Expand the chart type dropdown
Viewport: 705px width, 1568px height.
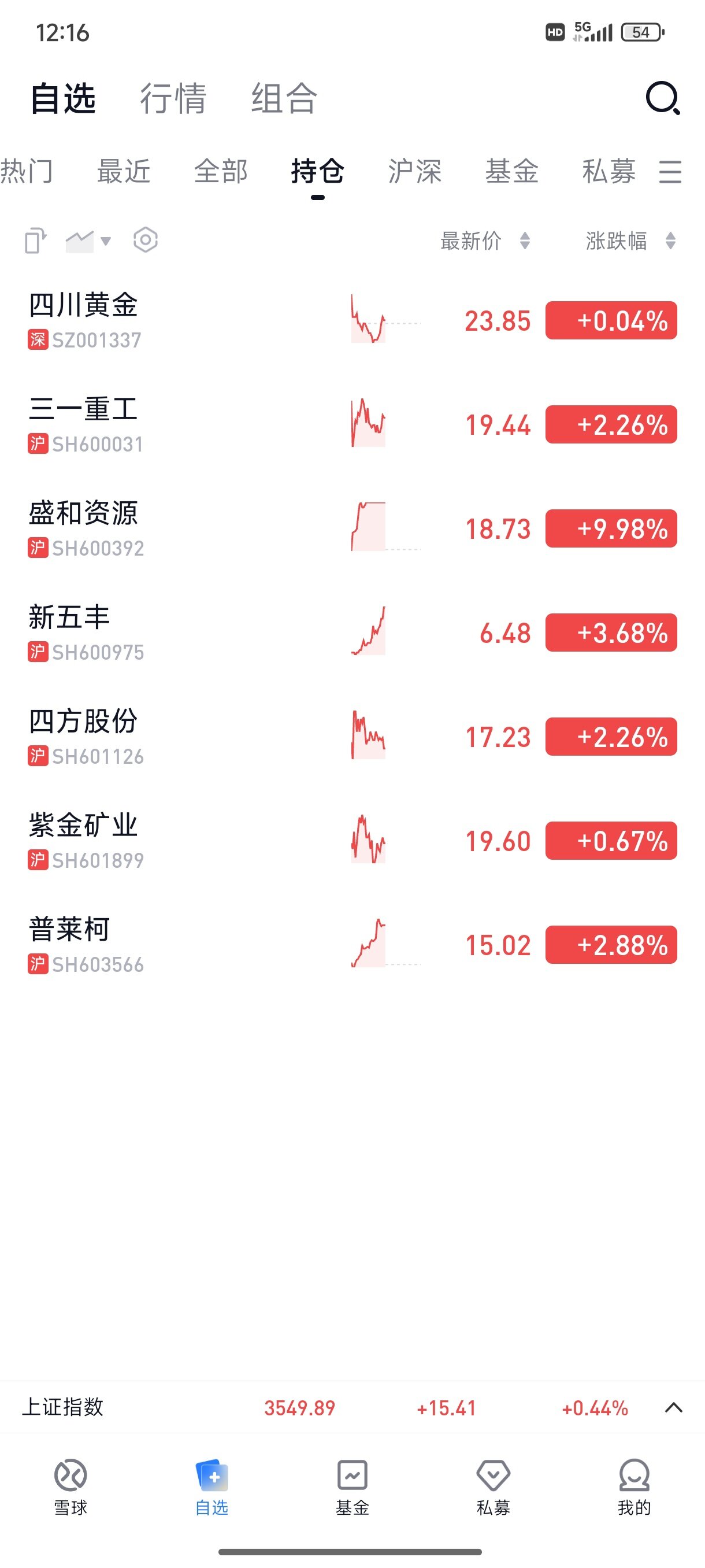88,241
